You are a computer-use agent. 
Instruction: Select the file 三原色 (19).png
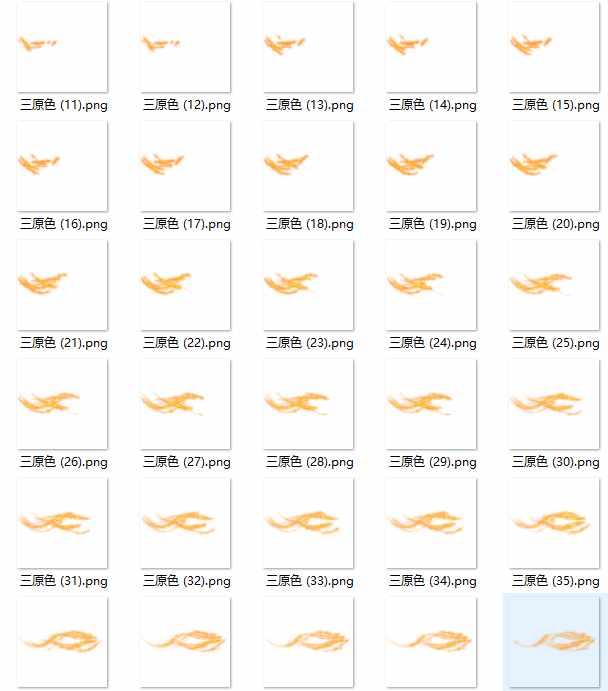pyautogui.click(x=431, y=166)
